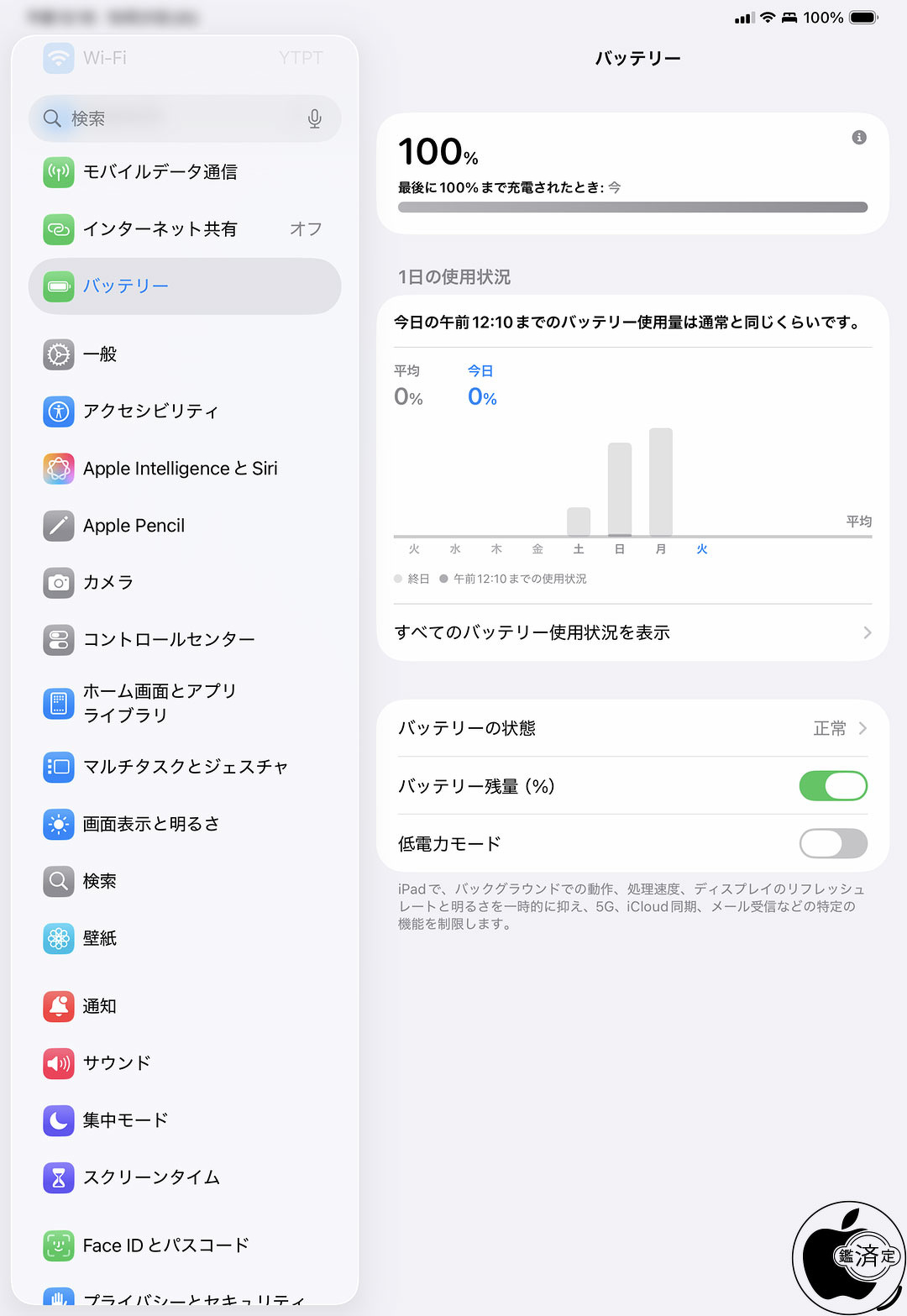Open インターネット共有 settings
The height and width of the screenshot is (1316, 907).
click(x=160, y=229)
